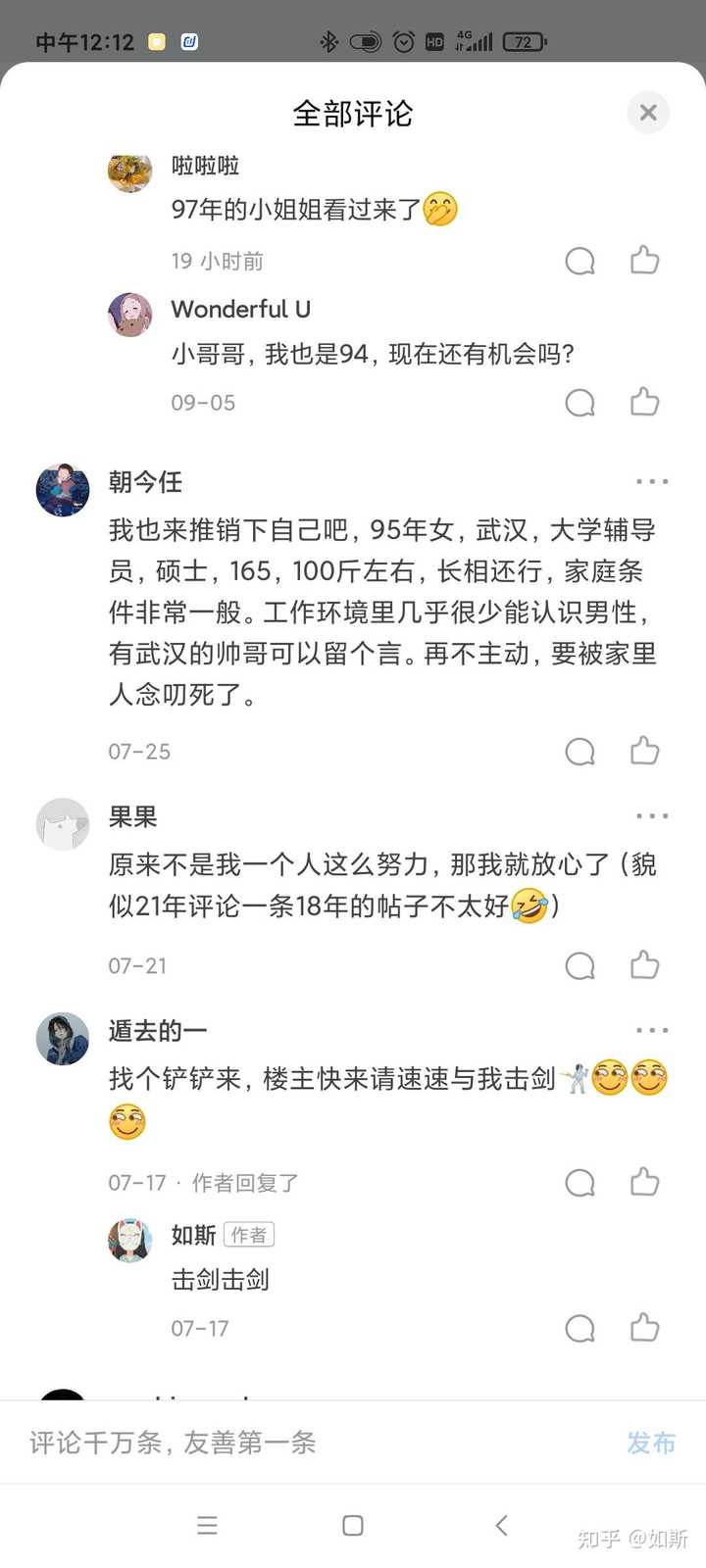Open more options for 遁去的一's comment
The image size is (706, 1568).
click(x=652, y=1030)
